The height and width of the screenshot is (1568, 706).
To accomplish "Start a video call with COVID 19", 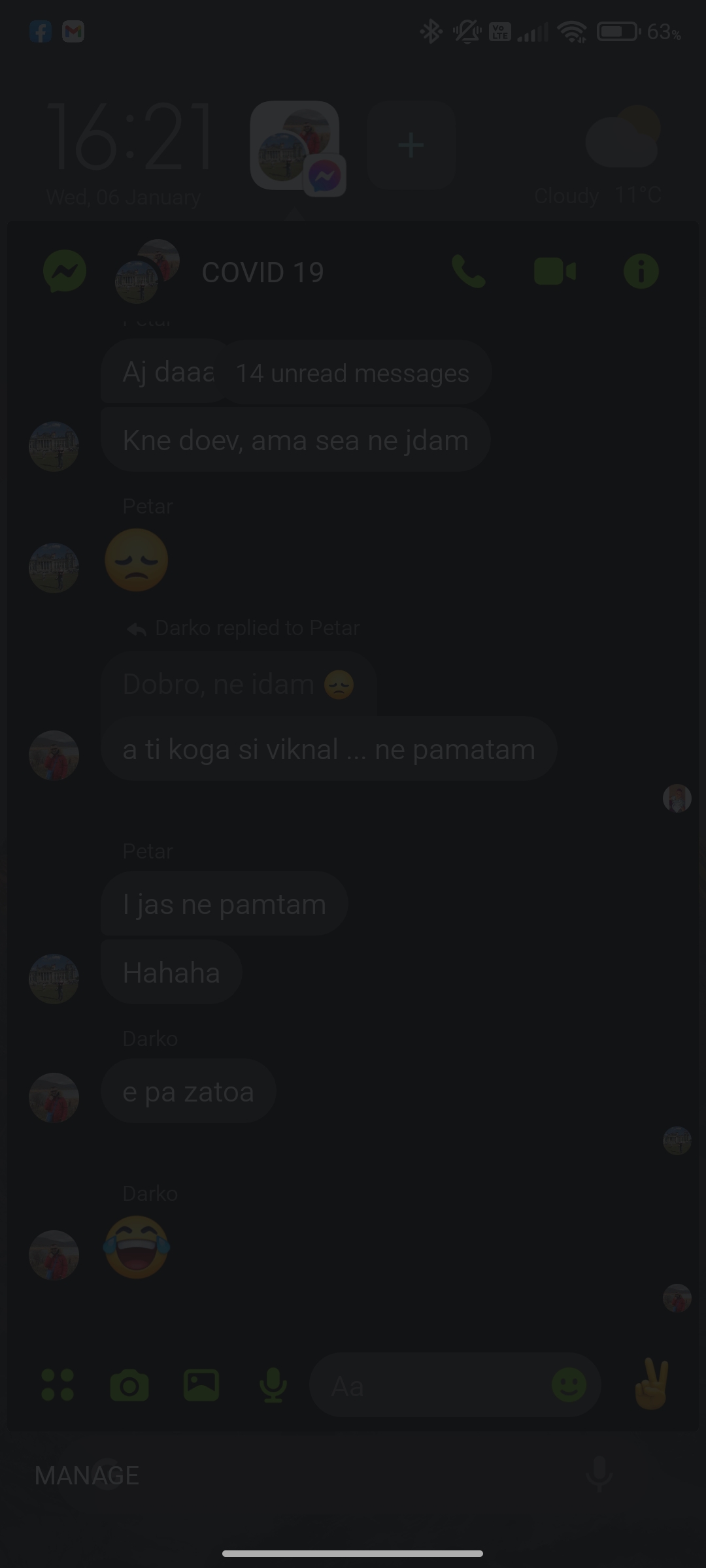I will pos(555,271).
